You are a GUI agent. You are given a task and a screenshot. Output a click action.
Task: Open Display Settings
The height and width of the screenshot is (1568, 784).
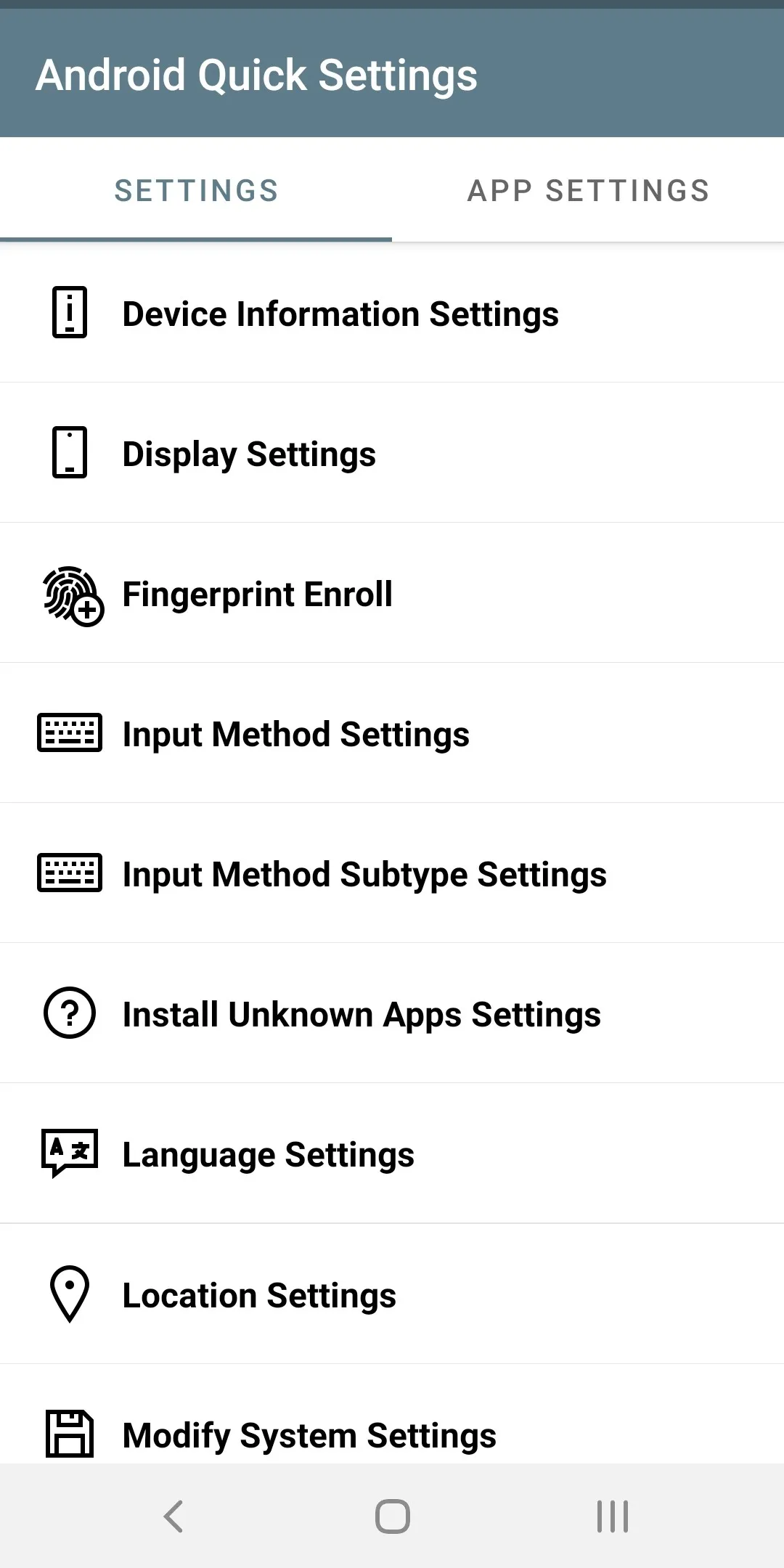click(x=249, y=454)
